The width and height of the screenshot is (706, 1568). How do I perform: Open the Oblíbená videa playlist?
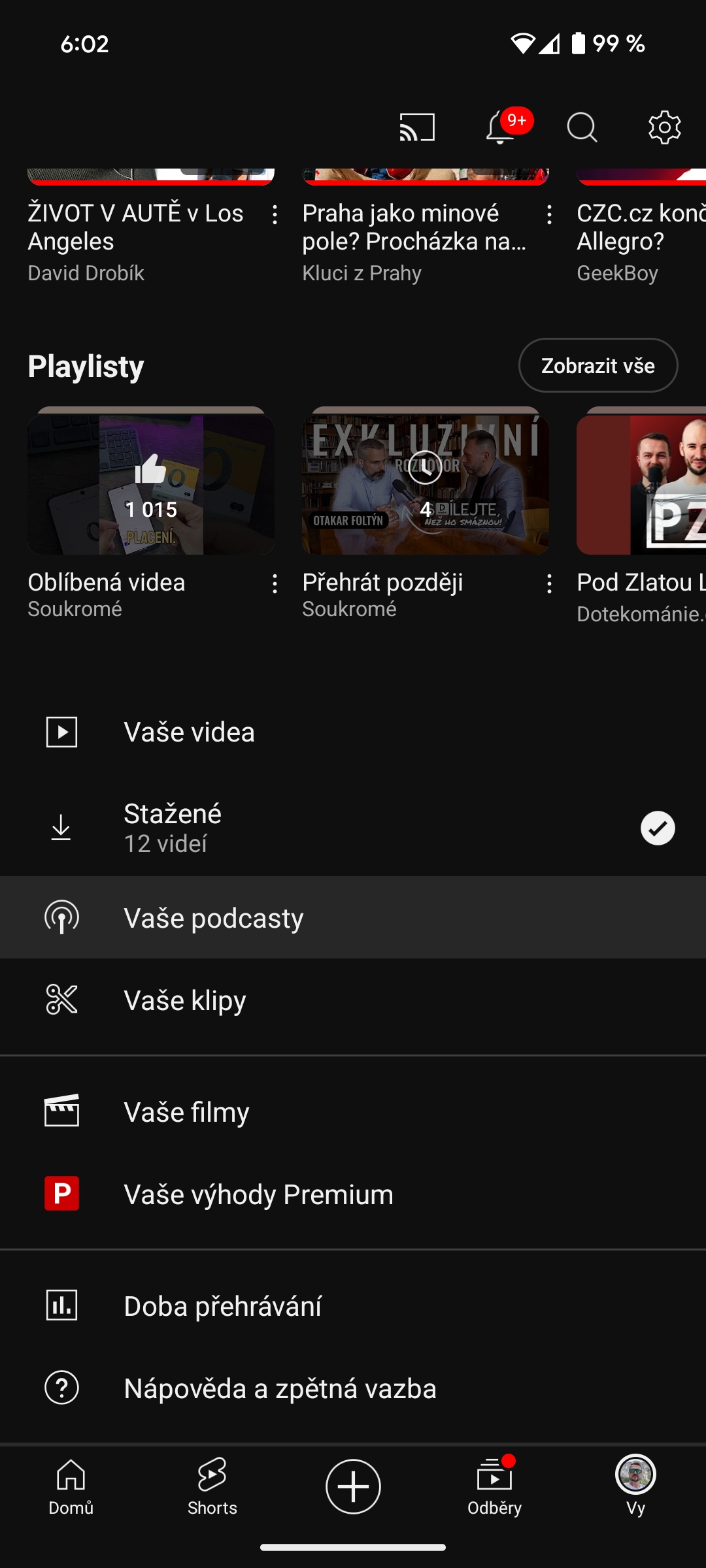click(151, 485)
